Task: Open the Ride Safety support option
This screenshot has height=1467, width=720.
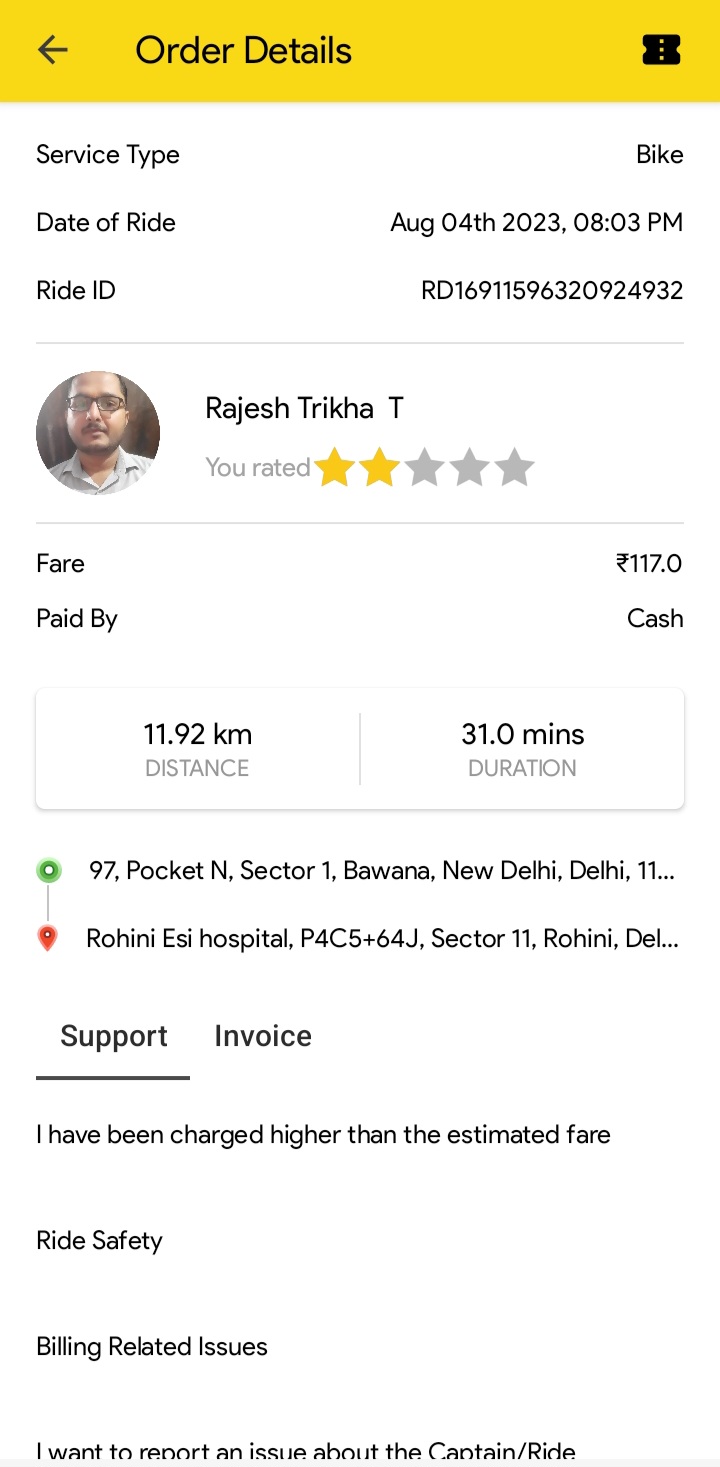Action: pos(360,1241)
